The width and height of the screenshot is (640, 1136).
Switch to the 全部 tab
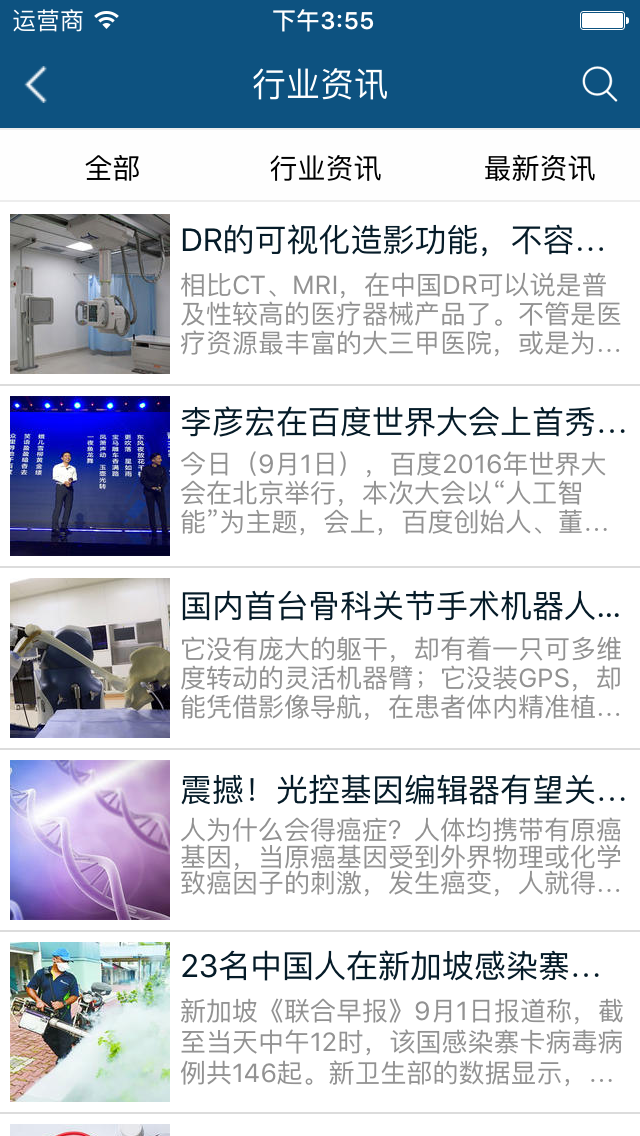[112, 168]
